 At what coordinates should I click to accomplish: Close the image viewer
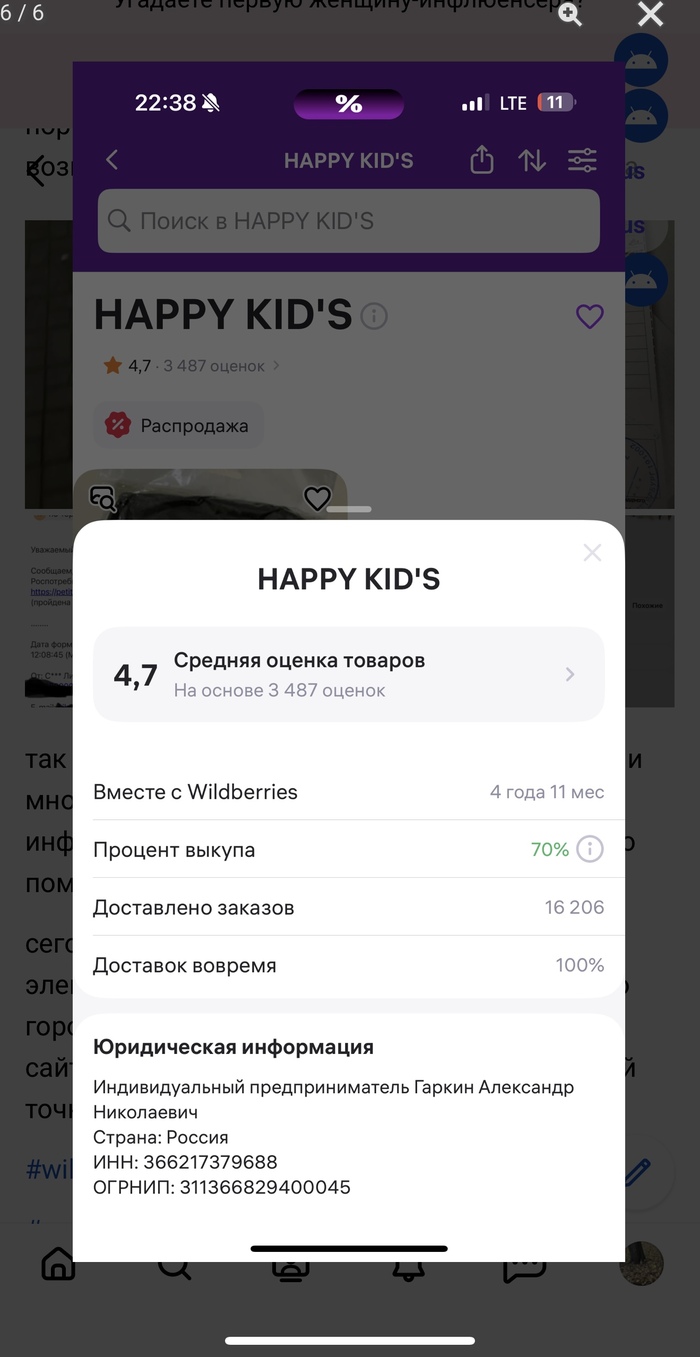650,15
